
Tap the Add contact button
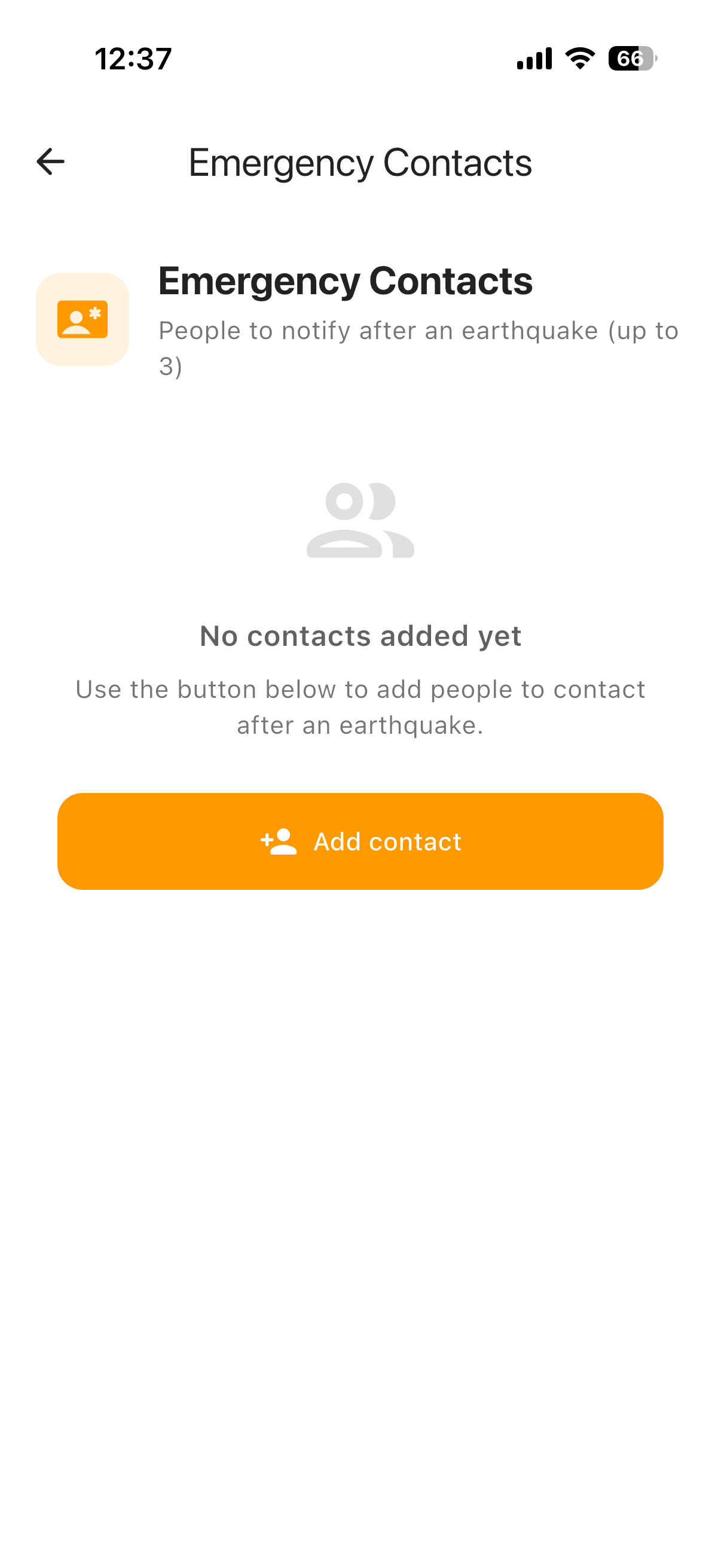tap(360, 841)
